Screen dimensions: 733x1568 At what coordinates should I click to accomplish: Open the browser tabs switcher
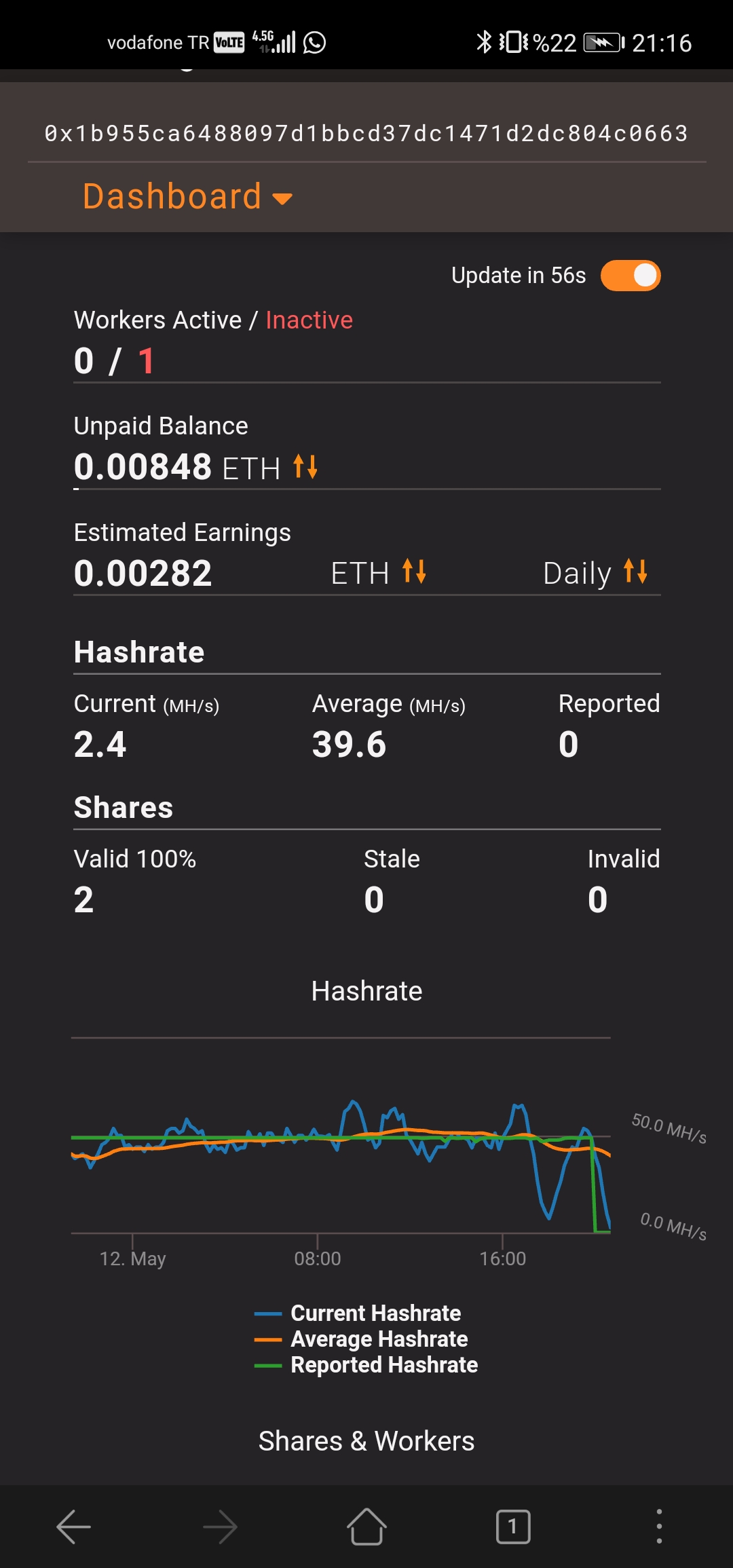coord(513,1527)
